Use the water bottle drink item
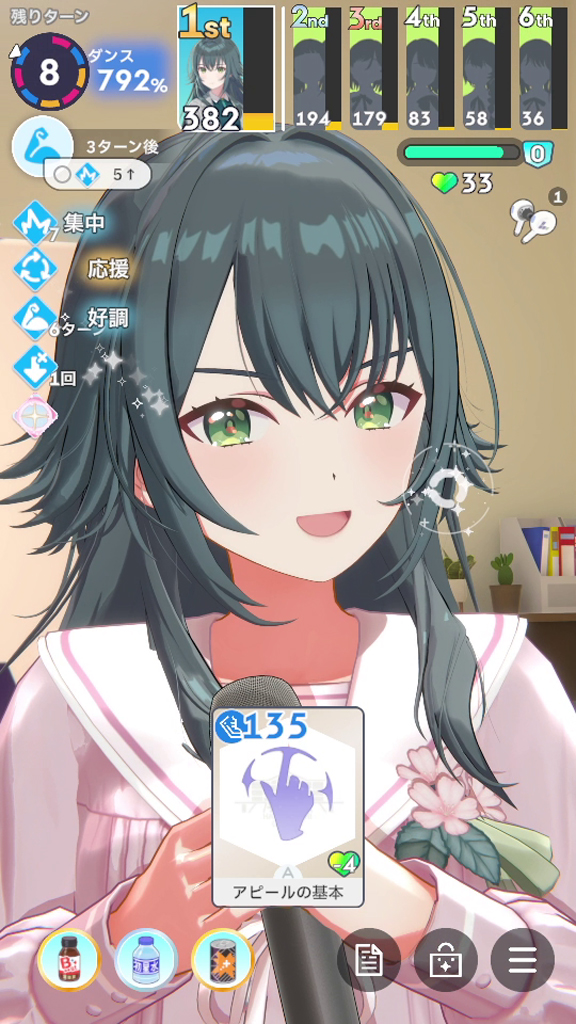576x1024 pixels. (x=146, y=959)
